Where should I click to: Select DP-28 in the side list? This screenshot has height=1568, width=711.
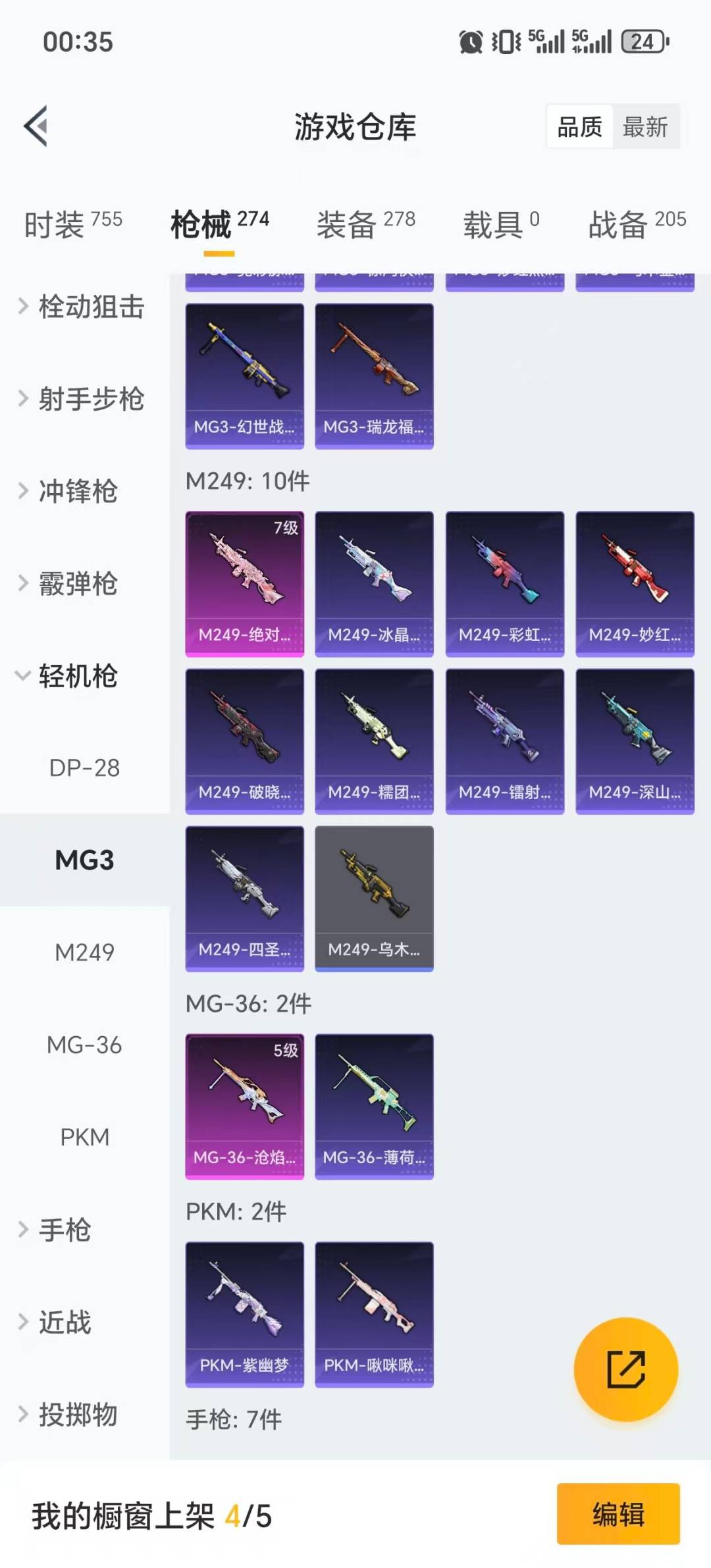click(84, 768)
